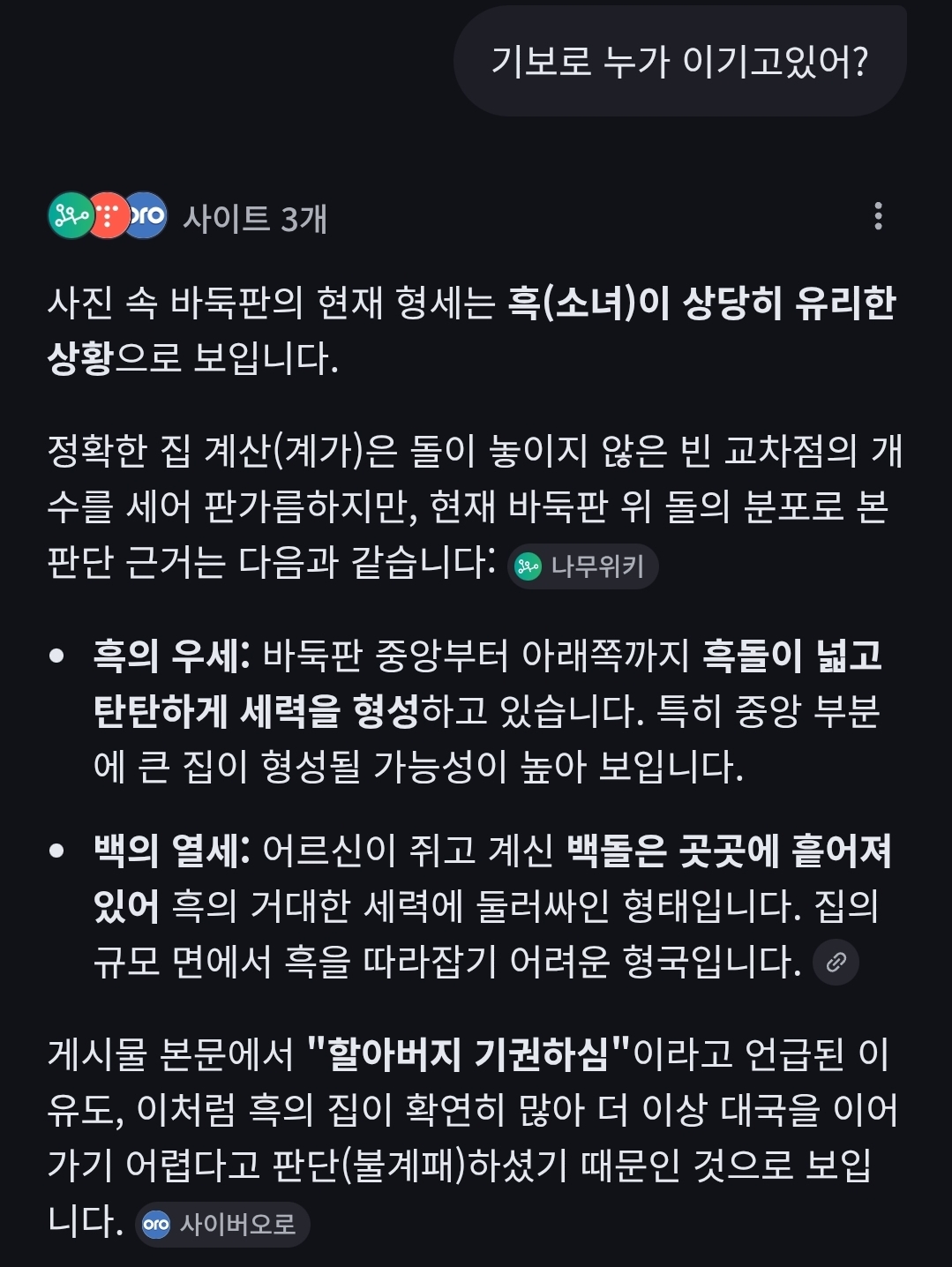Open the three-dot overflow menu
952x1267 pixels.
pyautogui.click(x=877, y=216)
